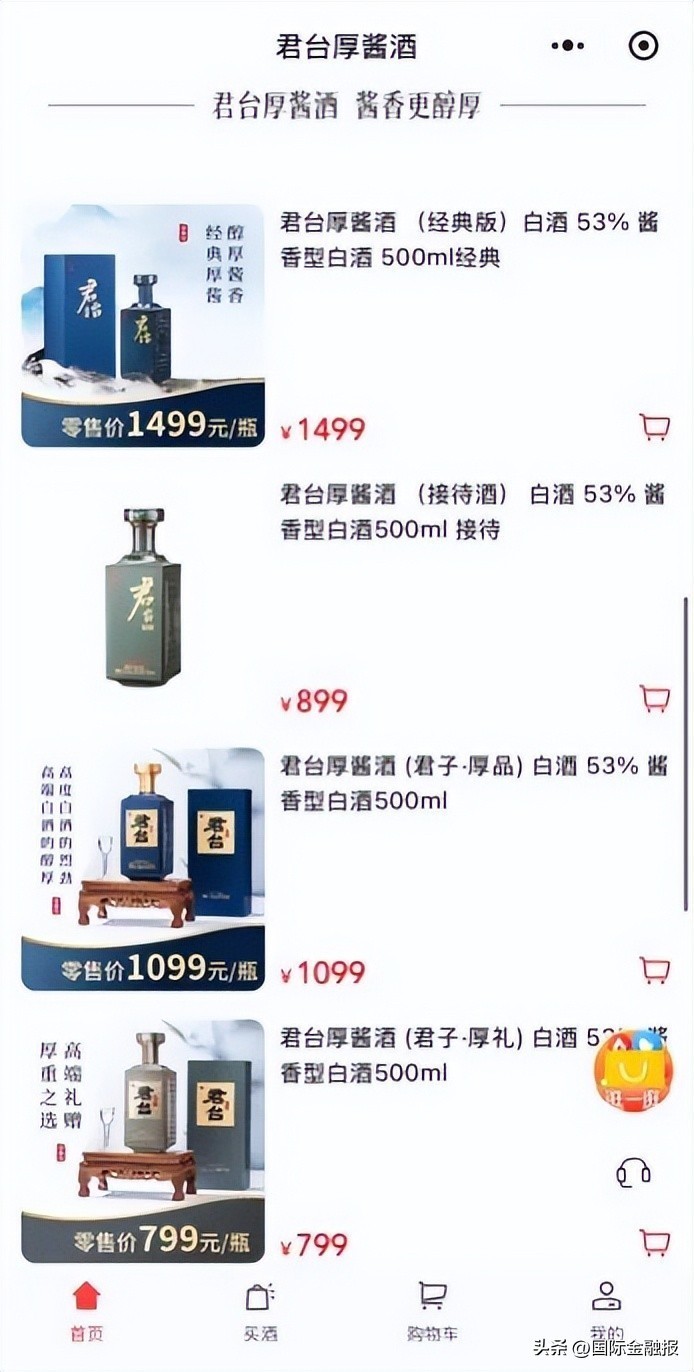Switch to the 买酒 tab

(260, 1310)
